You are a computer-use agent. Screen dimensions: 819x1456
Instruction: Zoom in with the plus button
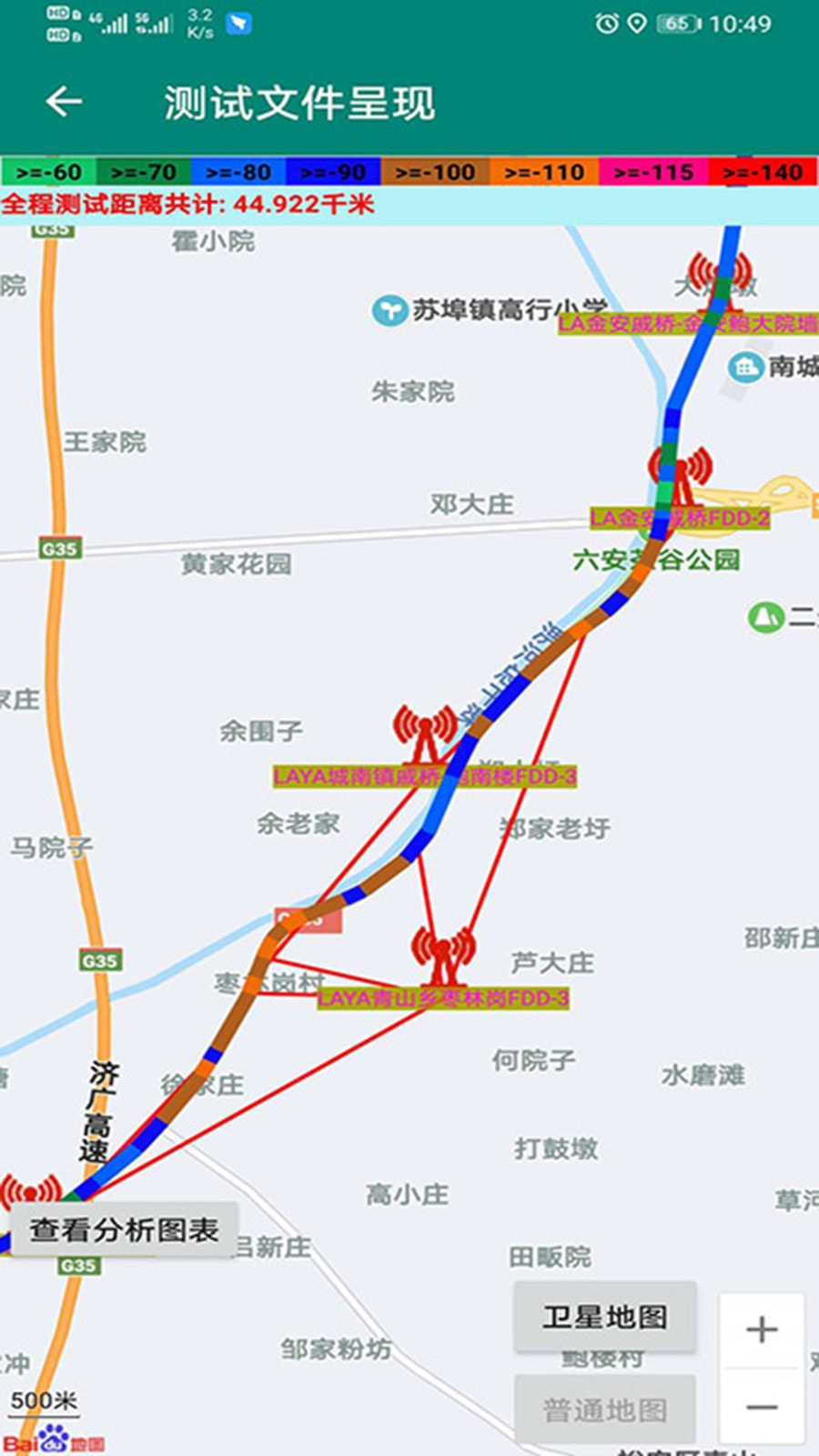(762, 1330)
